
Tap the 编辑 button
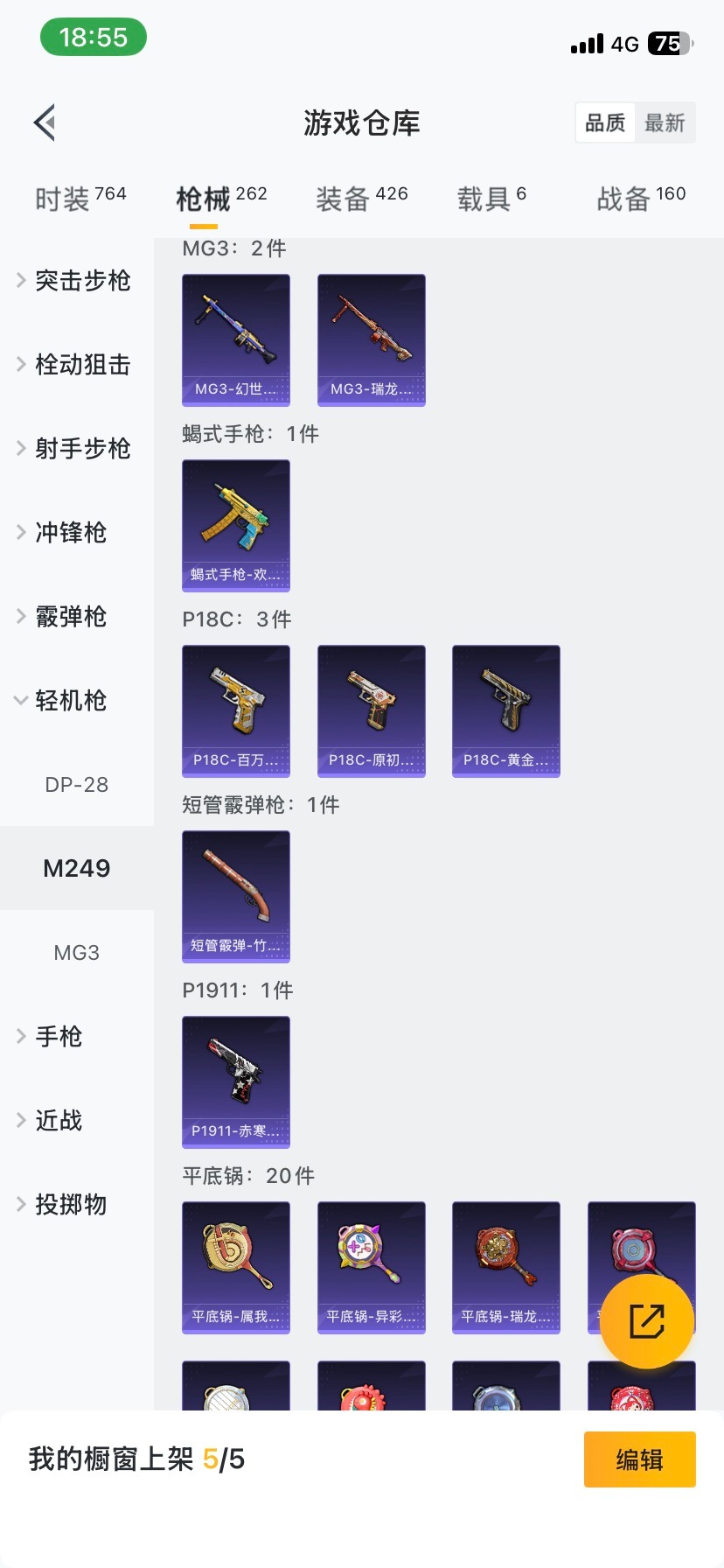click(x=639, y=1459)
